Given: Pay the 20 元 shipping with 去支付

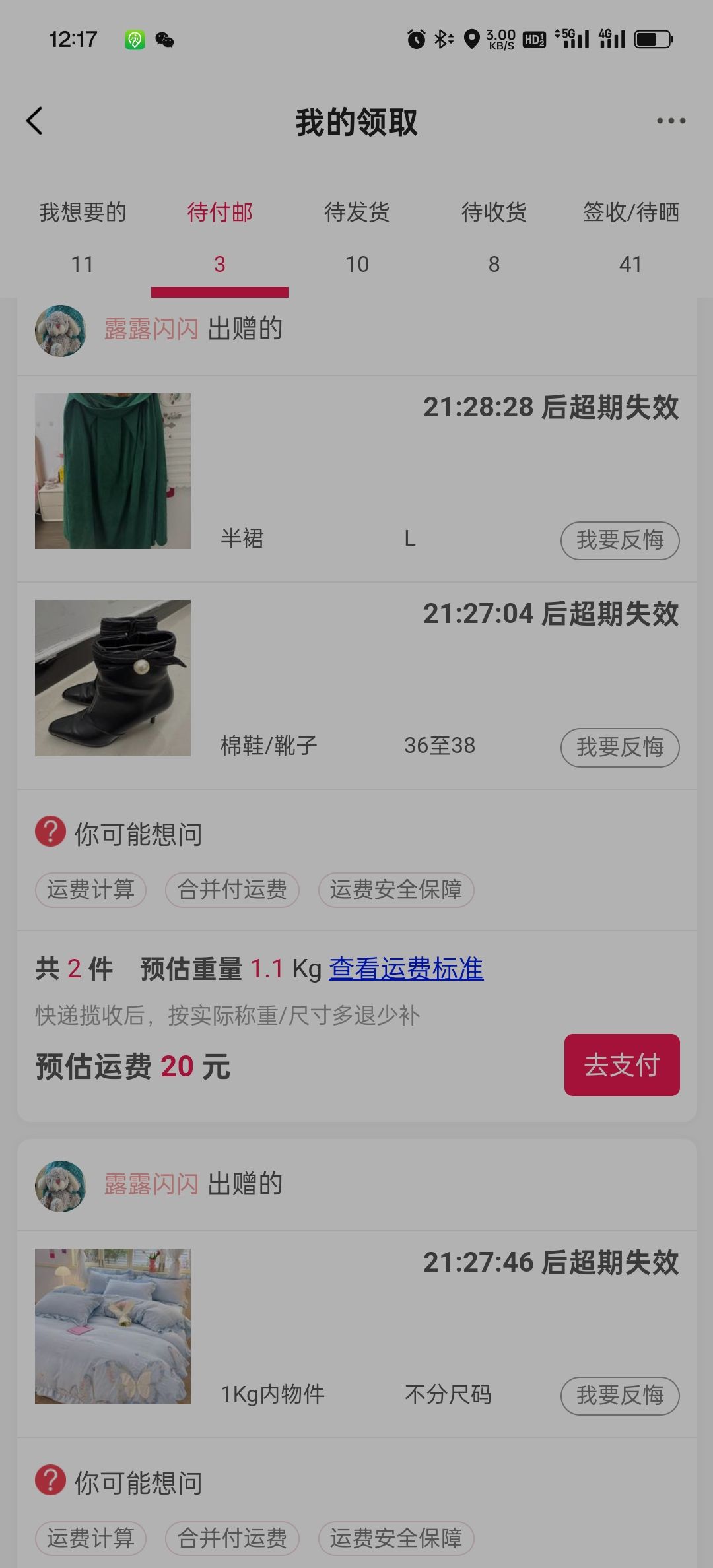Looking at the screenshot, I should pyautogui.click(x=621, y=1065).
